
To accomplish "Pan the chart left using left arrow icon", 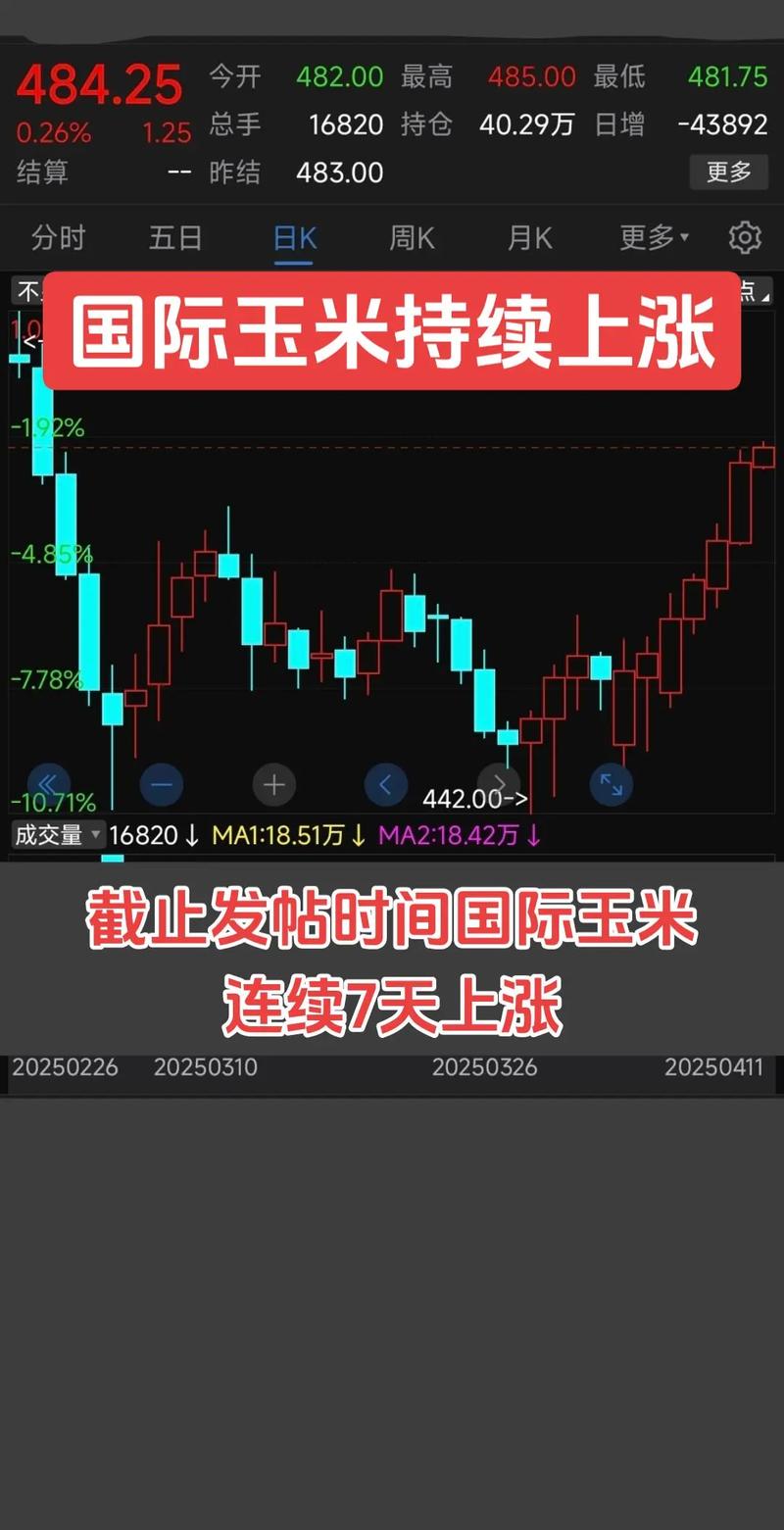I will click(x=385, y=784).
